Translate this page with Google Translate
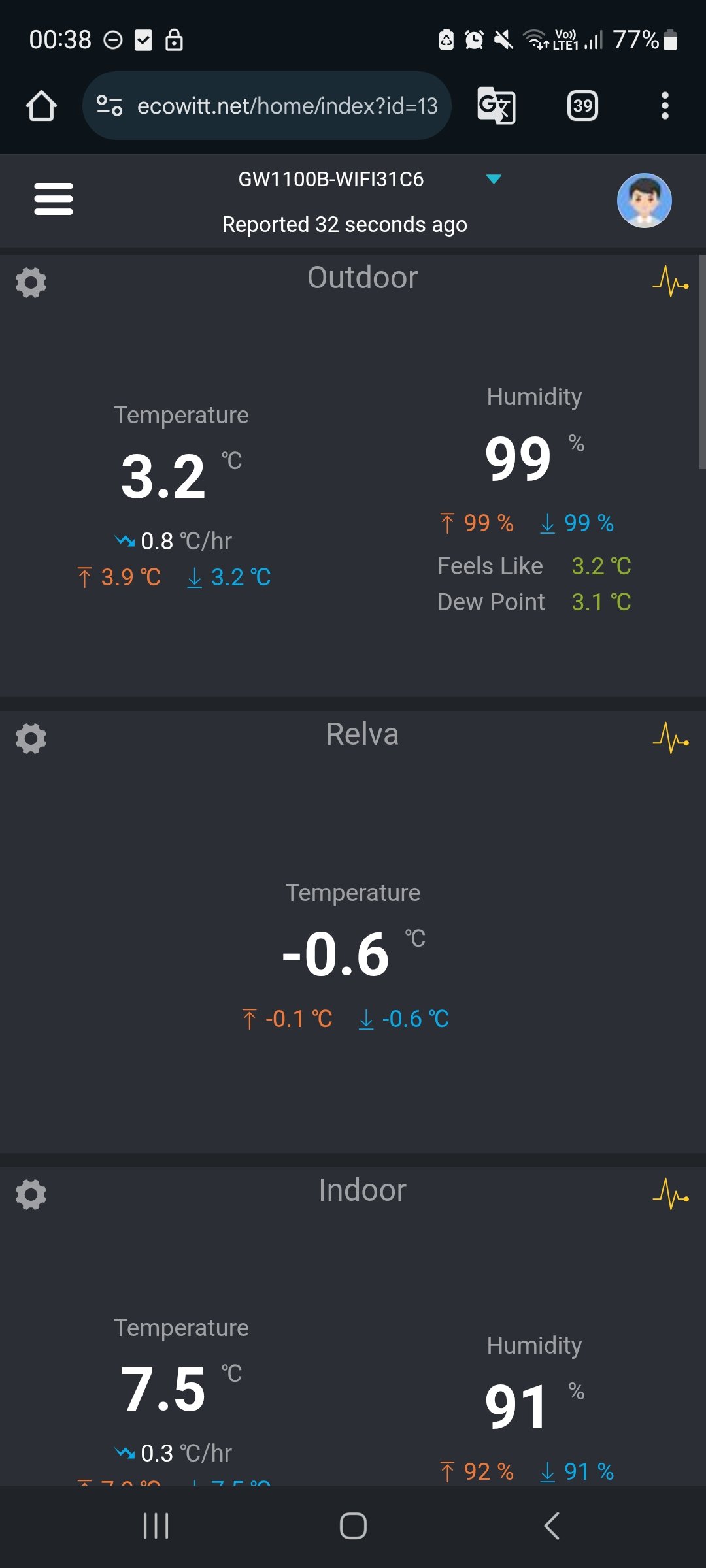The image size is (706, 1568). 496,105
